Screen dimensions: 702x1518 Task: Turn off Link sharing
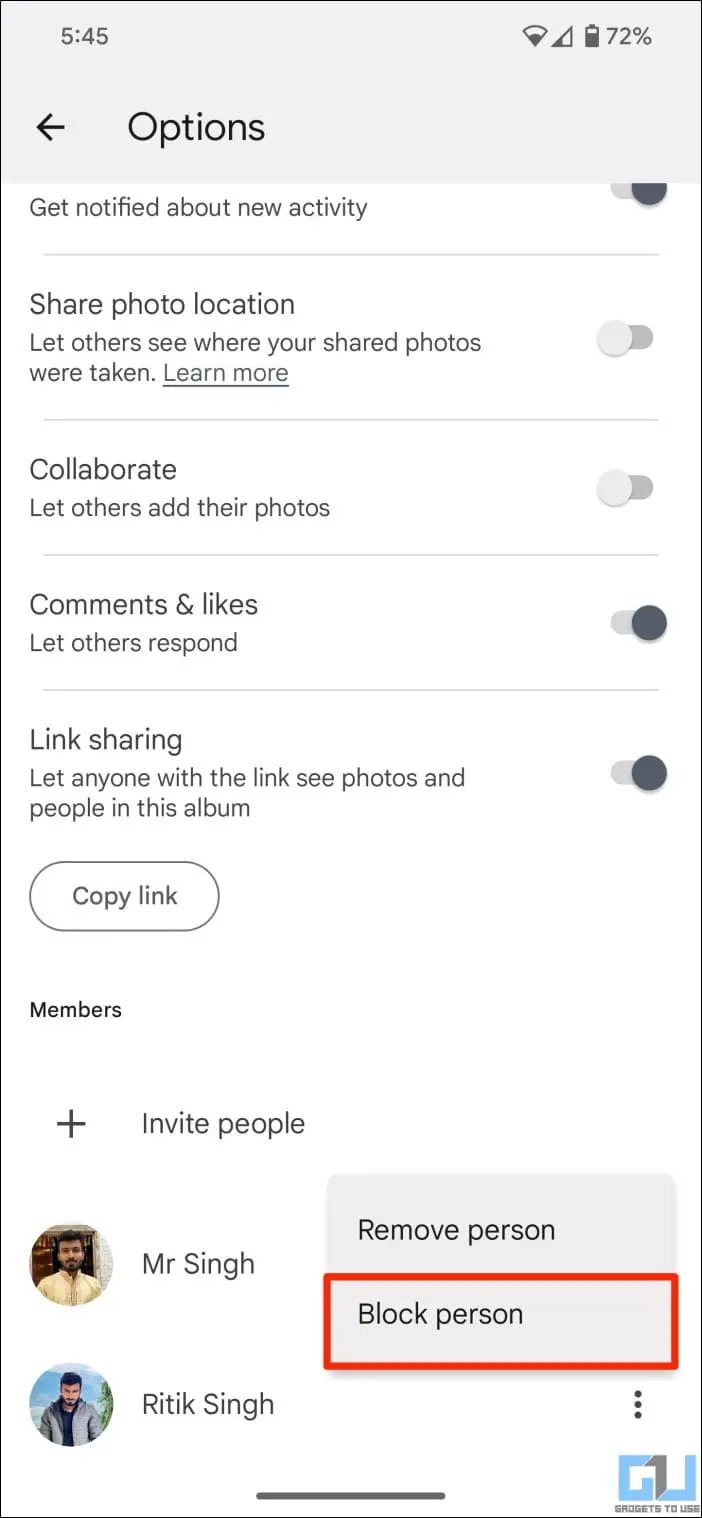638,773
